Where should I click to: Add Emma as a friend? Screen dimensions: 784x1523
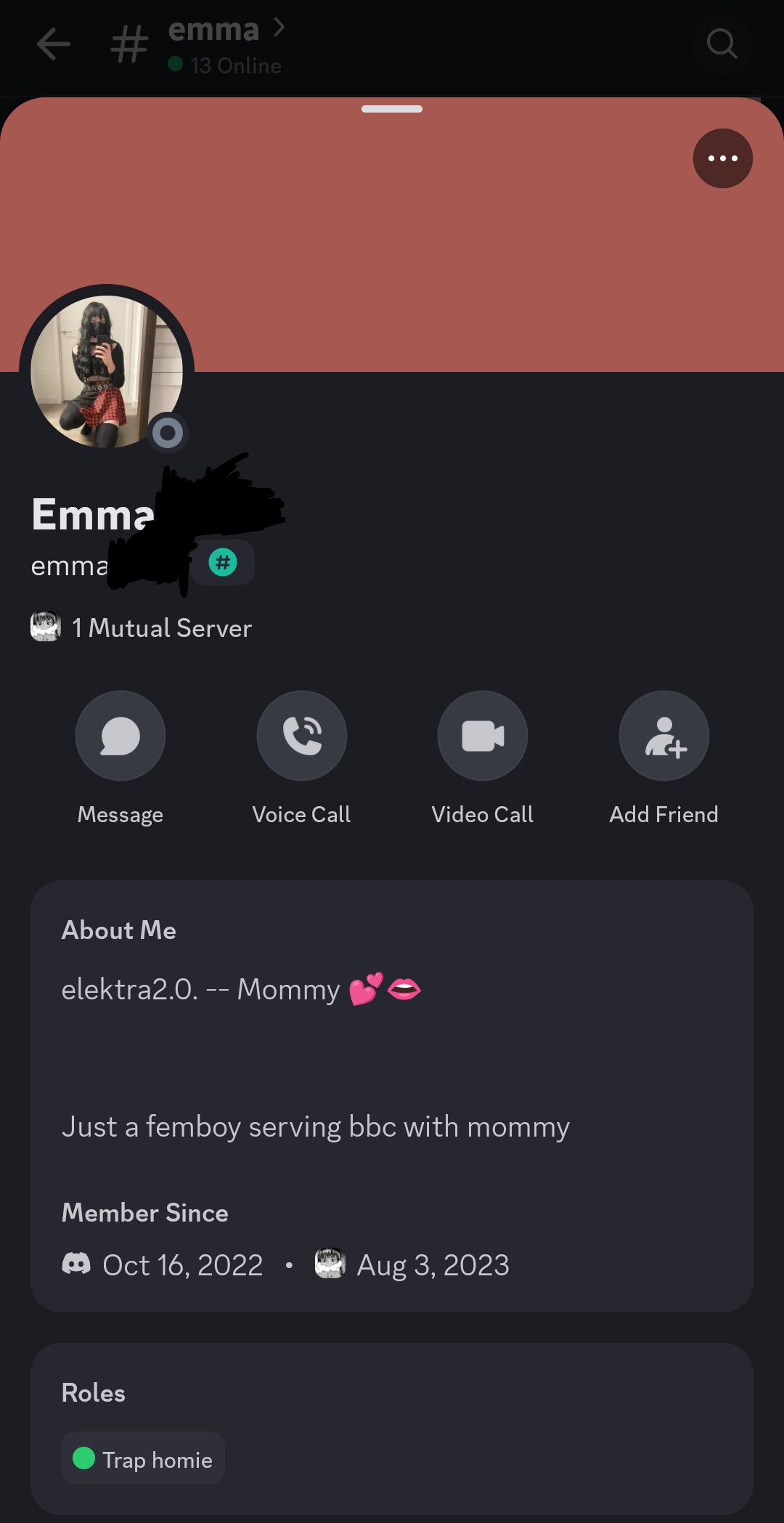tap(663, 736)
